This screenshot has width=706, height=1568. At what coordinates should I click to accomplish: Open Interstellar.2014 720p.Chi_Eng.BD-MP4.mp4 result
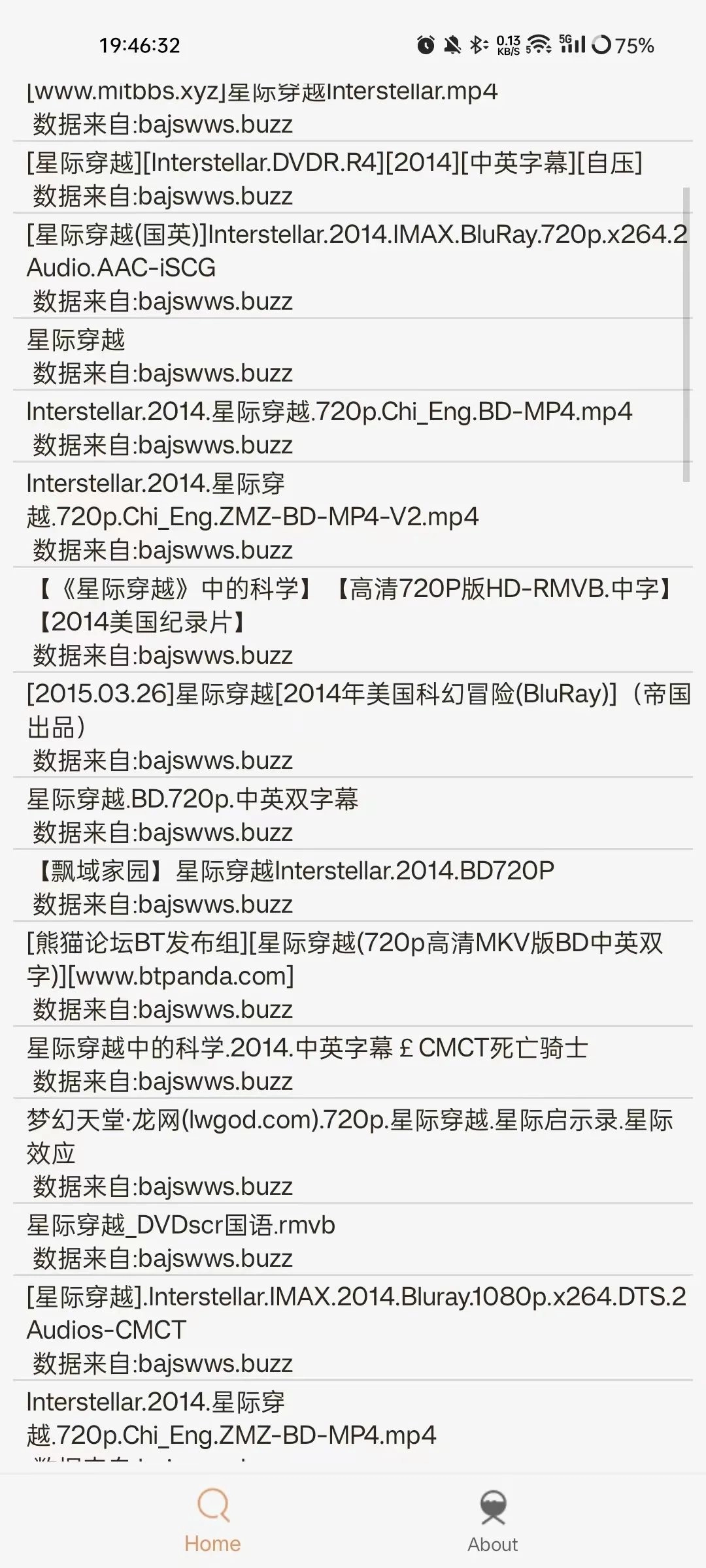[x=329, y=412]
